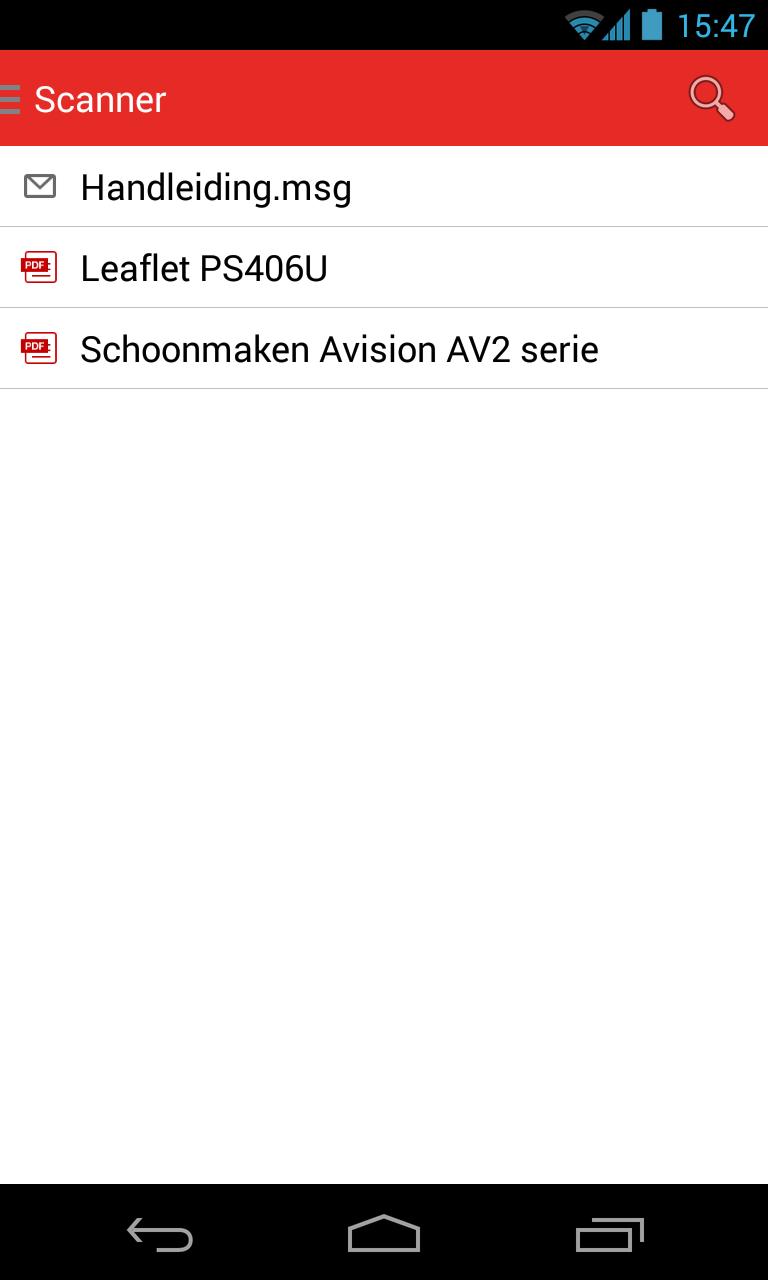Open the search magnifier icon
Viewport: 768px width, 1280px height.
(x=711, y=99)
